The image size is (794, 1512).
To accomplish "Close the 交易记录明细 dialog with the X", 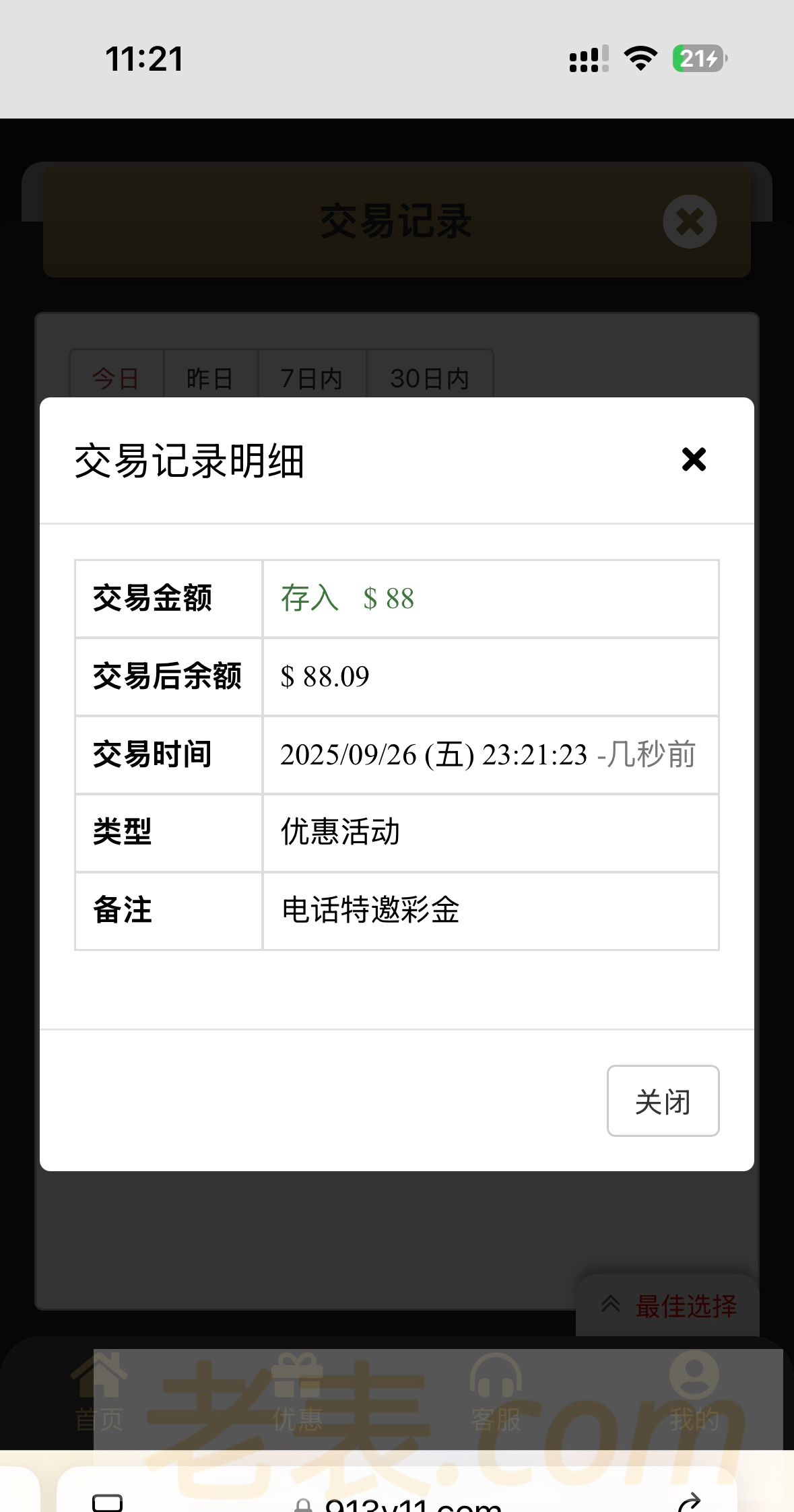I will pyautogui.click(x=694, y=460).
